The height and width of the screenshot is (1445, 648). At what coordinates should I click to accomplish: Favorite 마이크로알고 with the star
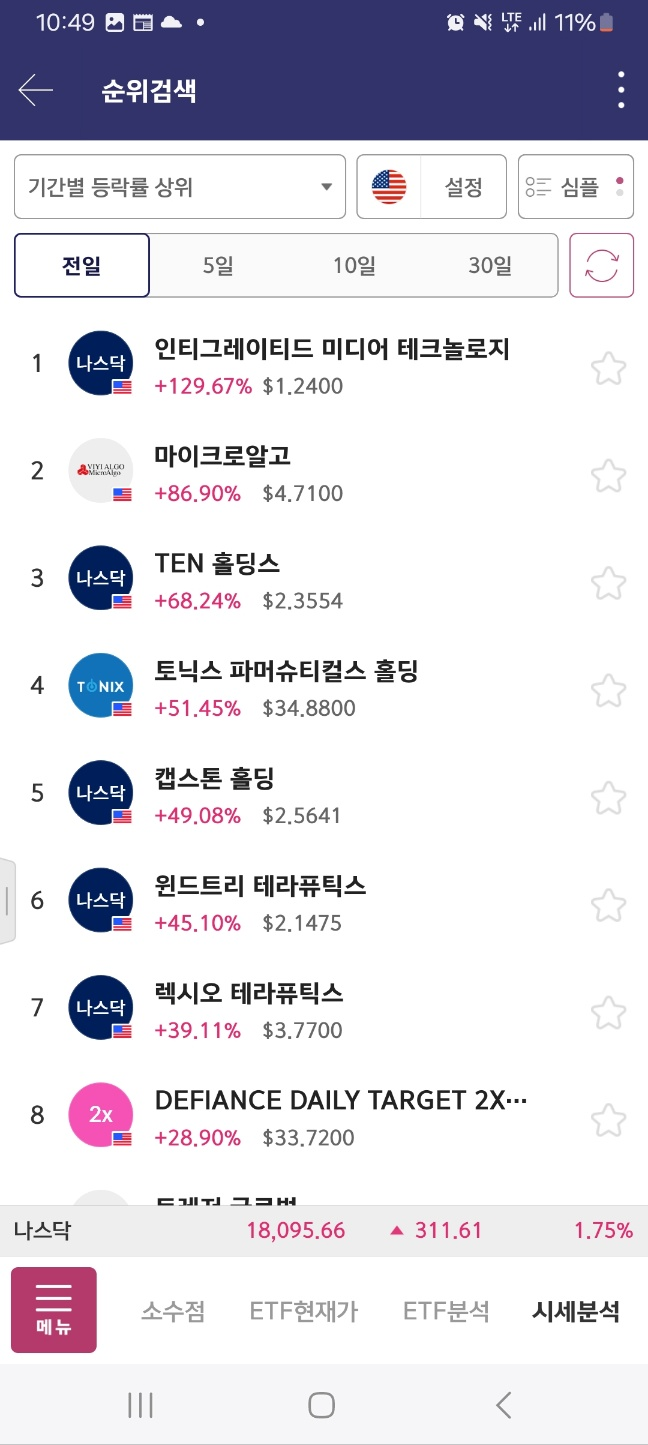point(608,475)
